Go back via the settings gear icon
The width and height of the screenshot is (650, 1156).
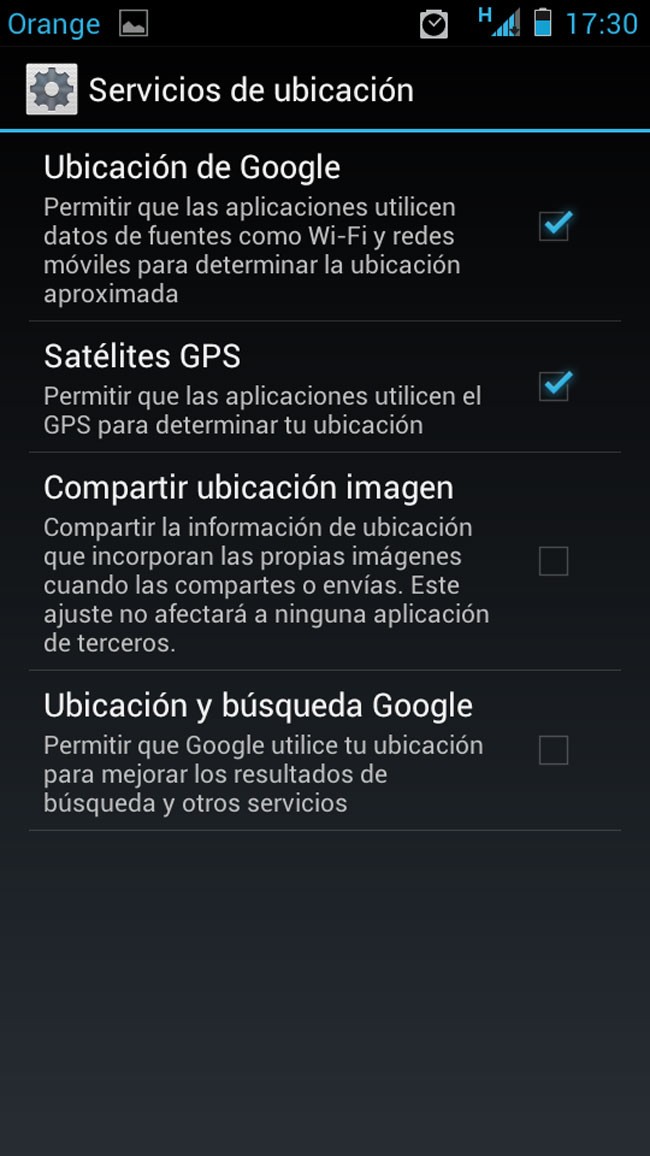click(x=52, y=89)
